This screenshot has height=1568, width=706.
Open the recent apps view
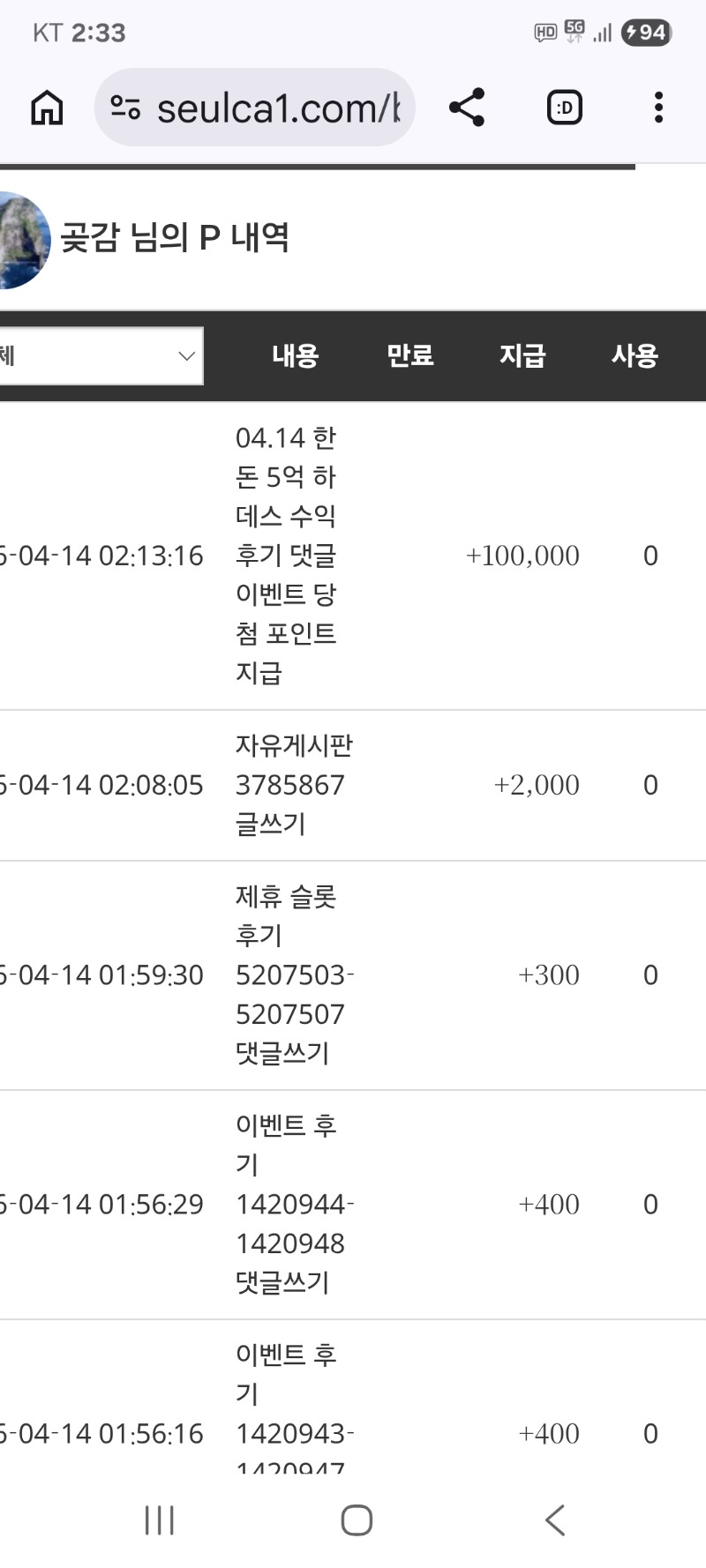(x=160, y=1519)
